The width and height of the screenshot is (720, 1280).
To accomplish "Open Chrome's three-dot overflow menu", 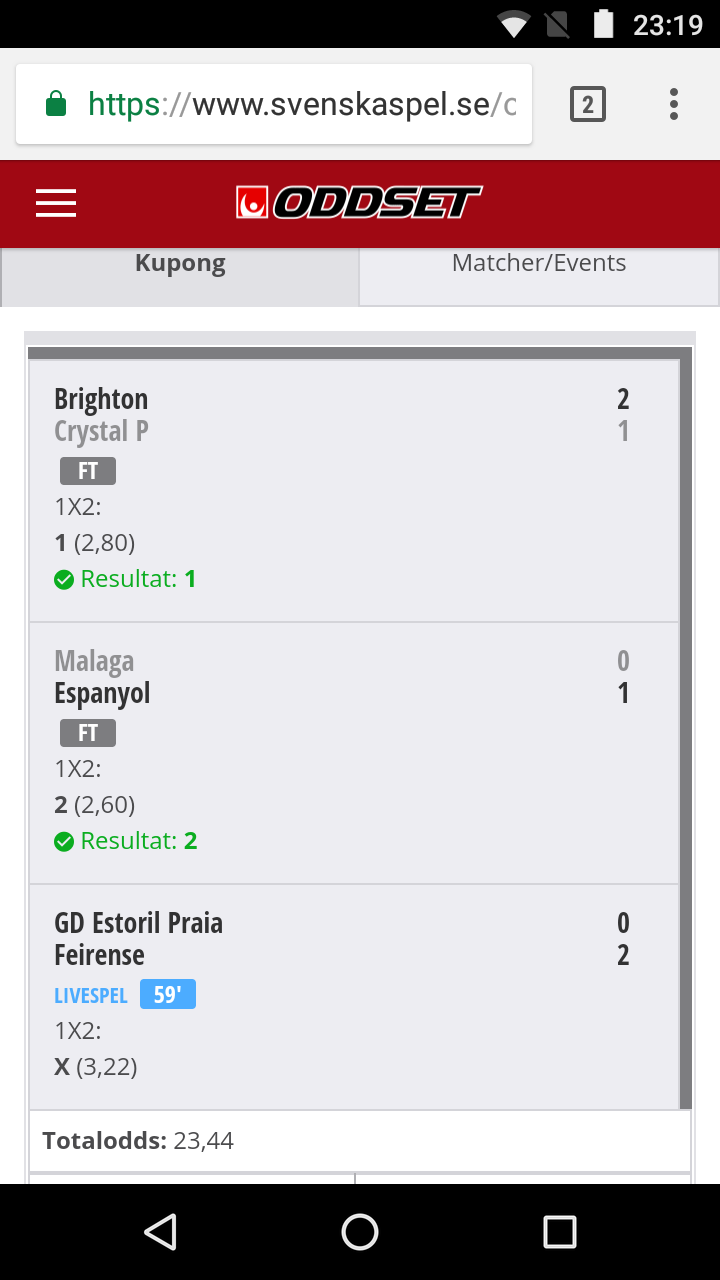I will point(674,104).
